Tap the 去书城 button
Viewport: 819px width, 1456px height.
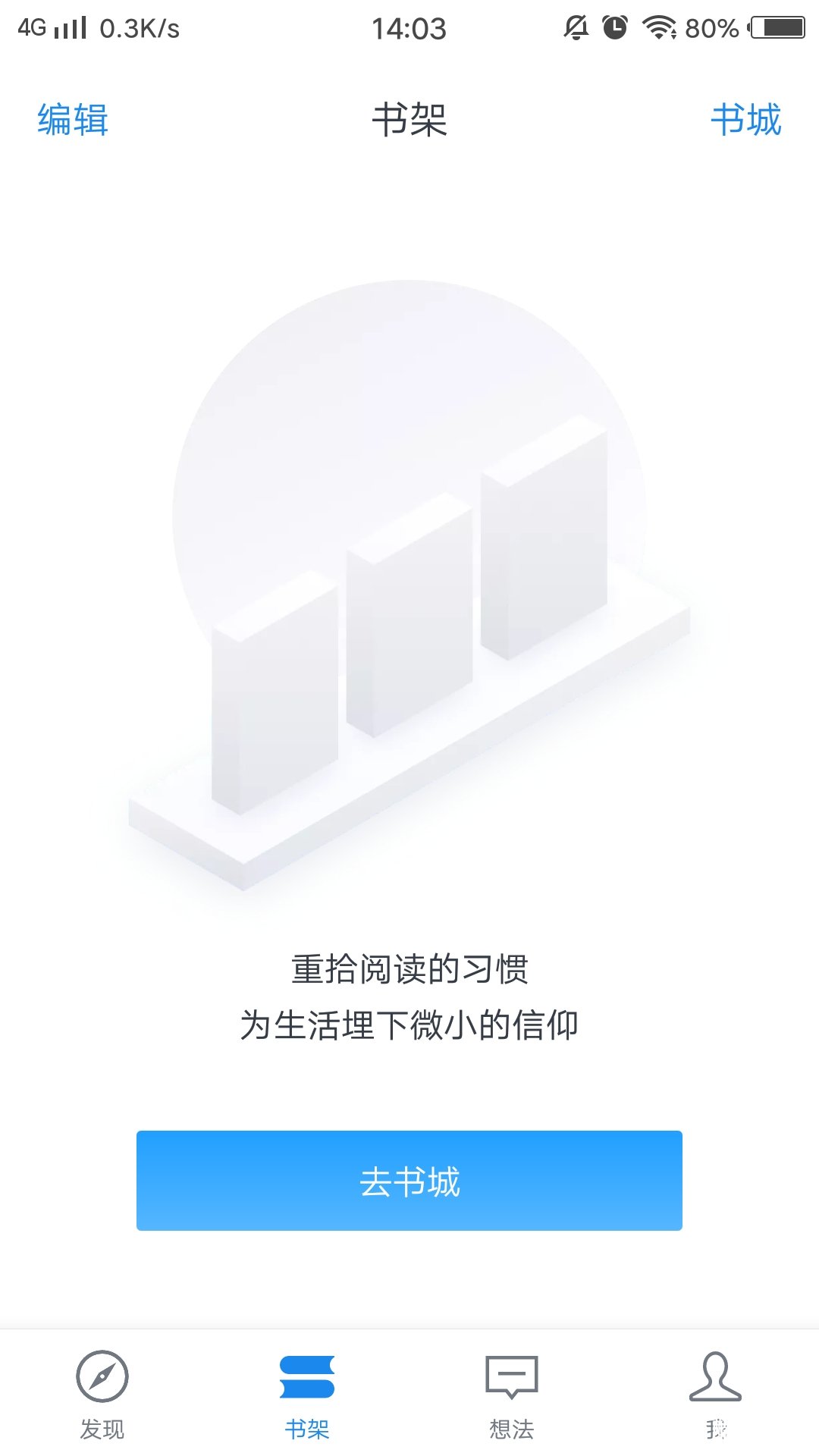coord(409,1180)
